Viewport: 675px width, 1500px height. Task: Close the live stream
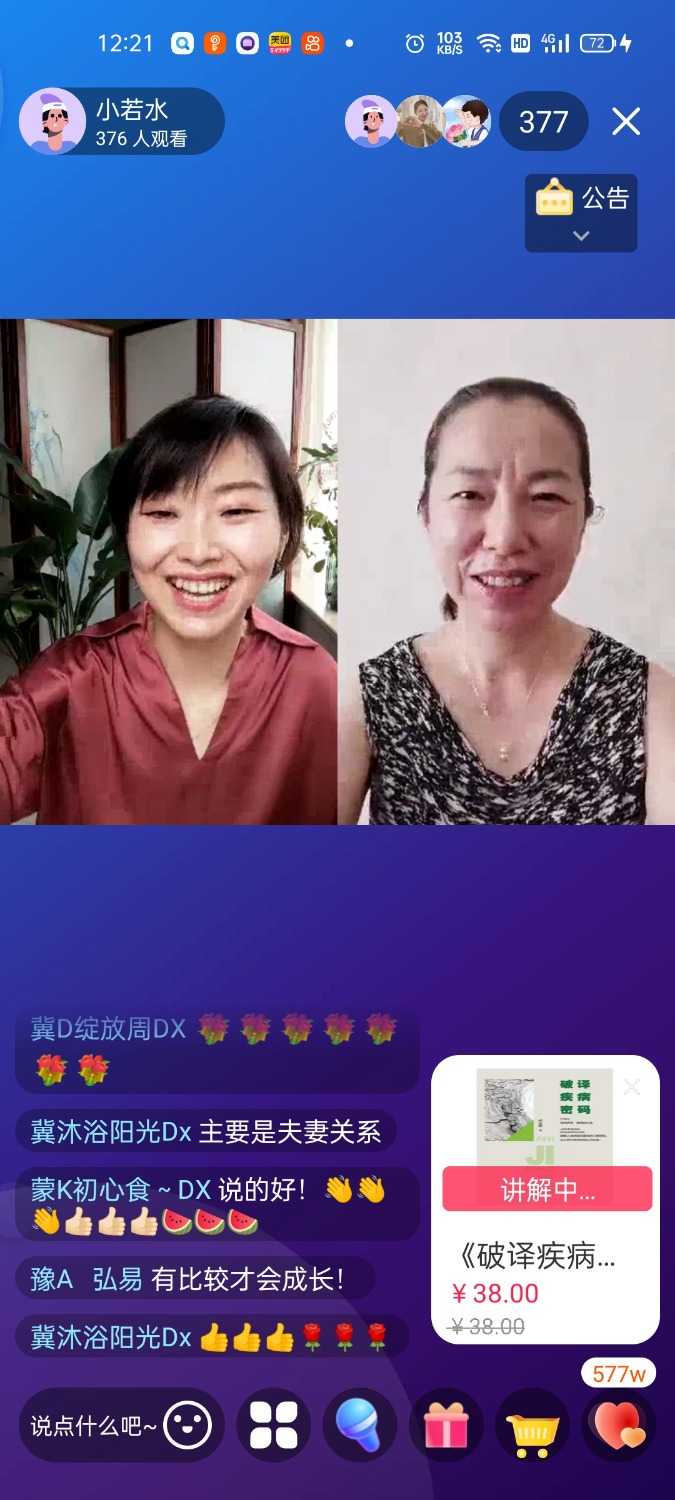pos(626,122)
